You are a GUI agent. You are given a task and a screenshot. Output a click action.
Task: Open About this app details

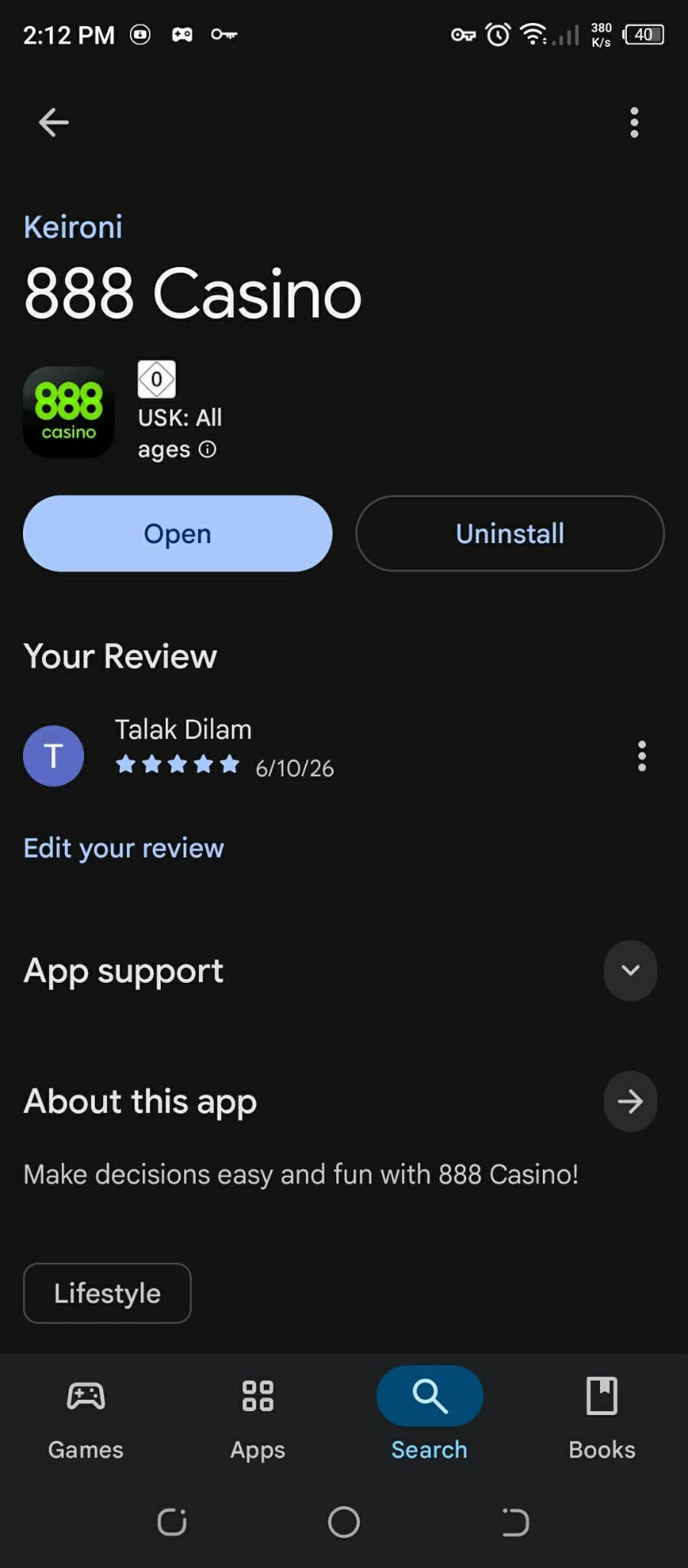[x=630, y=1102]
